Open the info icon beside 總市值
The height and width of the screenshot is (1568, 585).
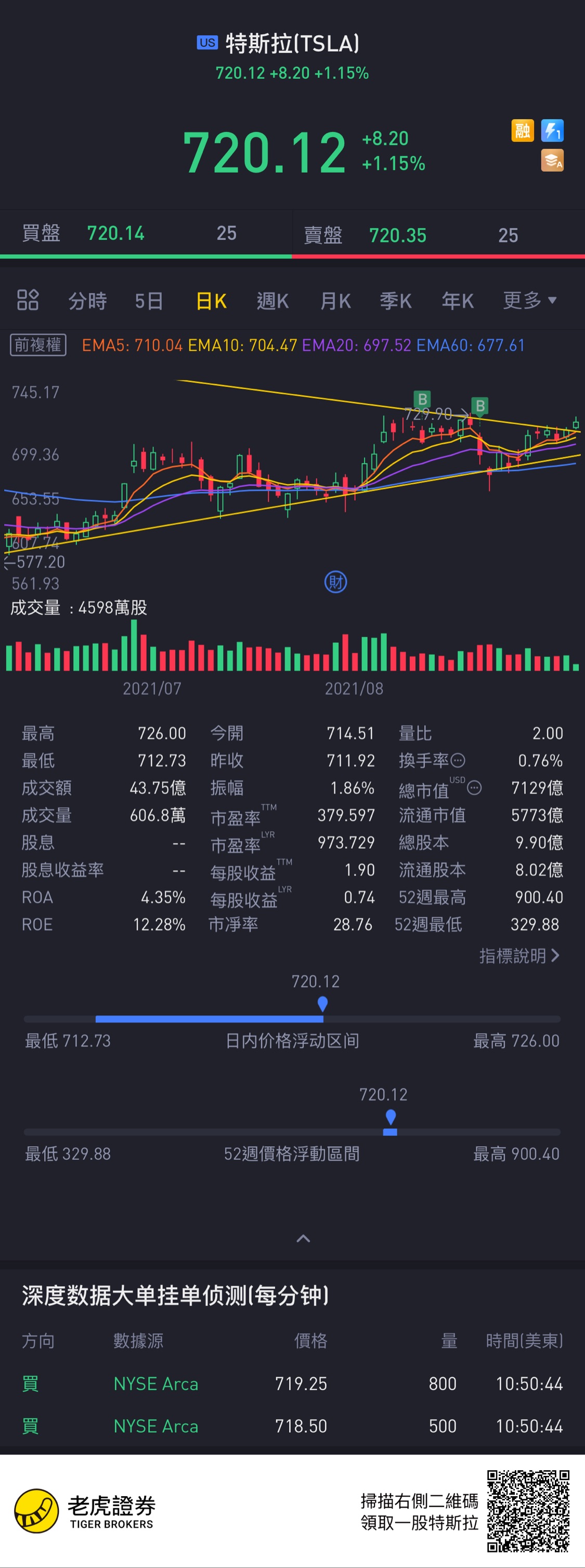474,788
